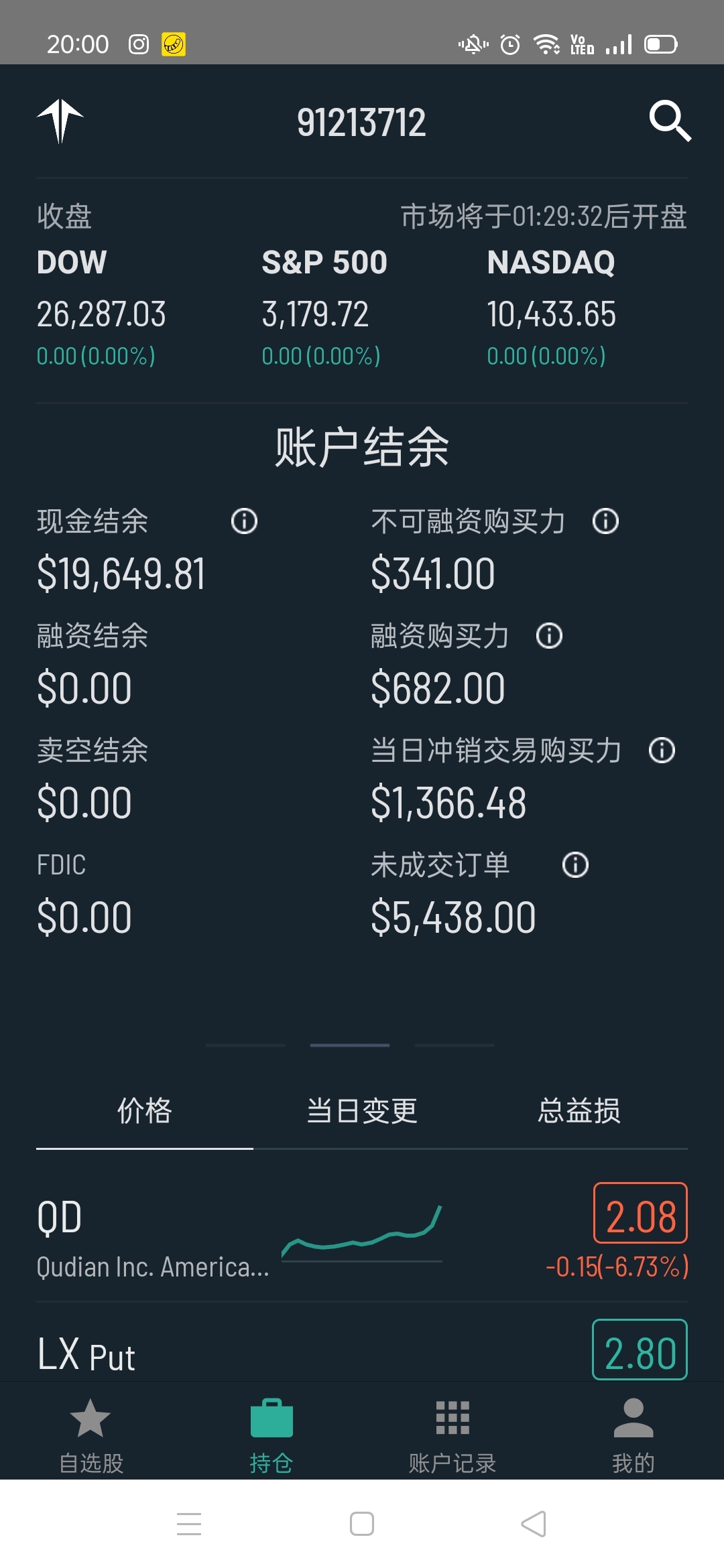Viewport: 724px width, 1568px height.
Task: Tap the app logo in the header
Action: tap(60, 121)
